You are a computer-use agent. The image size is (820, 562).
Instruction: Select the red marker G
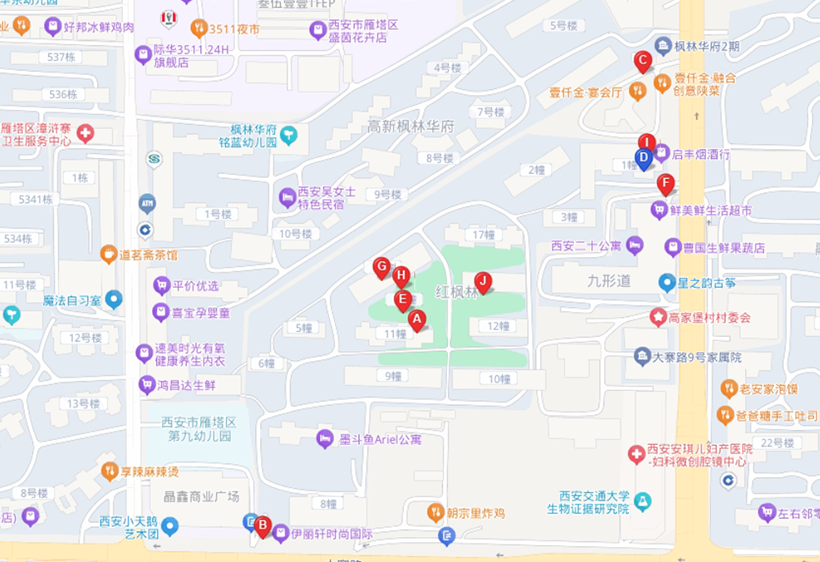tap(381, 267)
